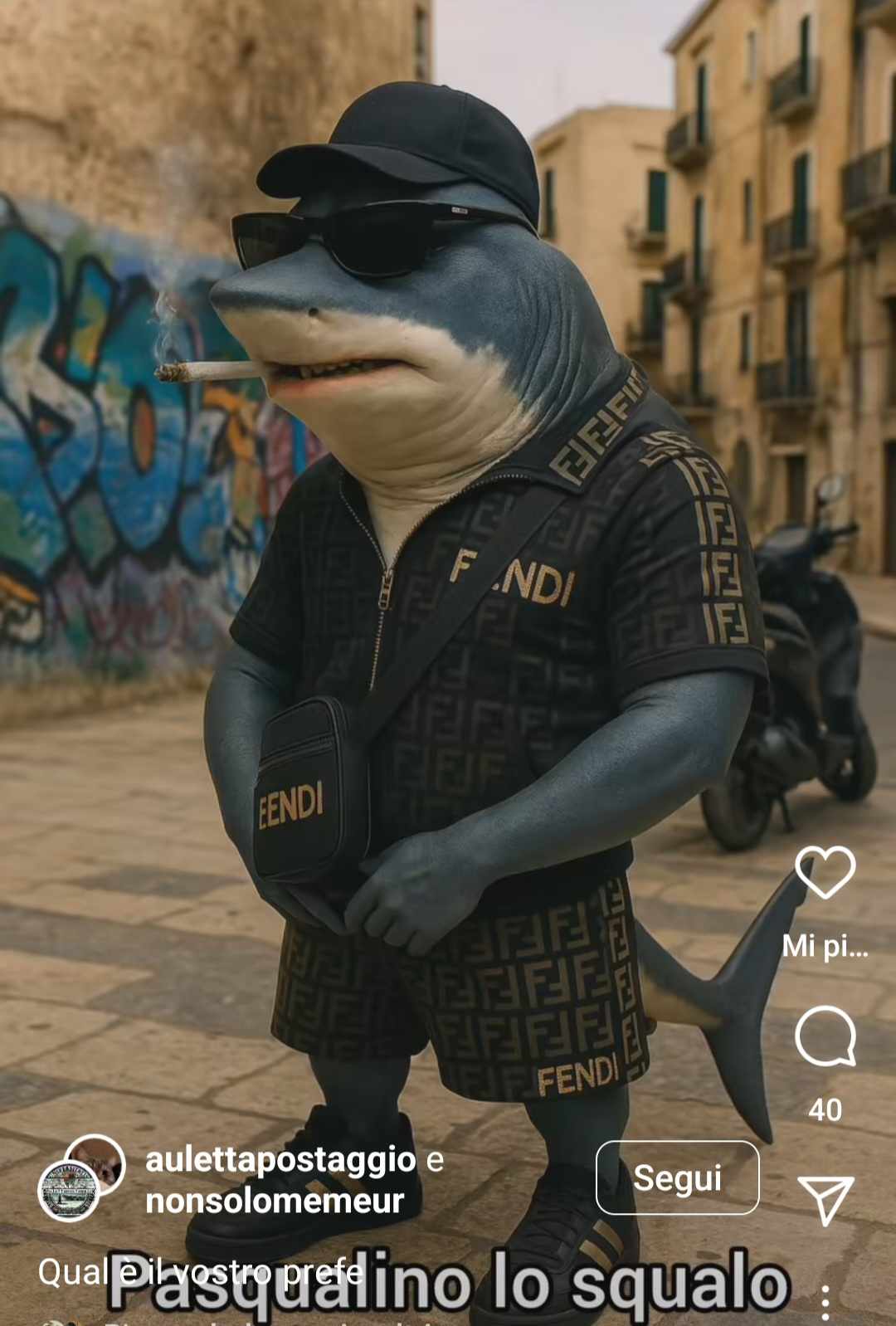This screenshot has width=896, height=1326.
Task: Follow the account with the Segui button
Action: (677, 1177)
